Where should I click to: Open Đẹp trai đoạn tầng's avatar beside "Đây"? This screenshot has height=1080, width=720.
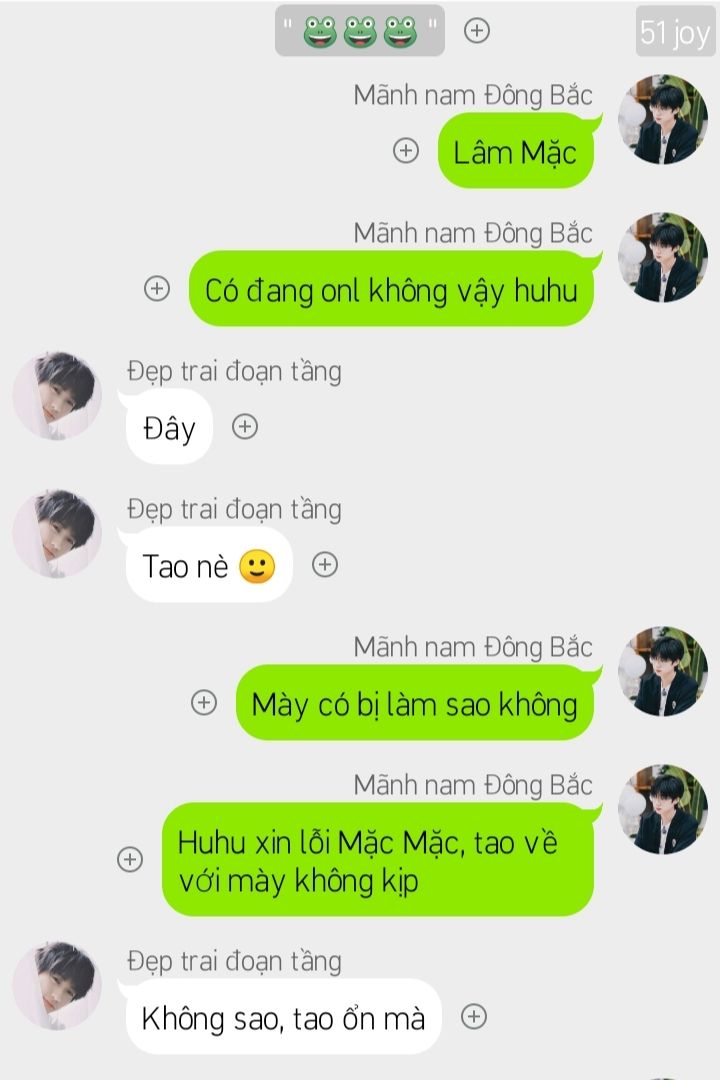pyautogui.click(x=57, y=396)
